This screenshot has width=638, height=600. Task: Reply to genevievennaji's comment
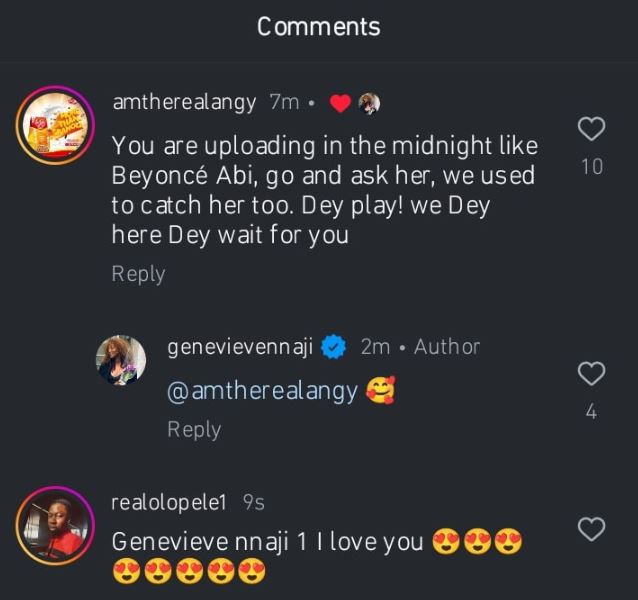[x=193, y=429]
